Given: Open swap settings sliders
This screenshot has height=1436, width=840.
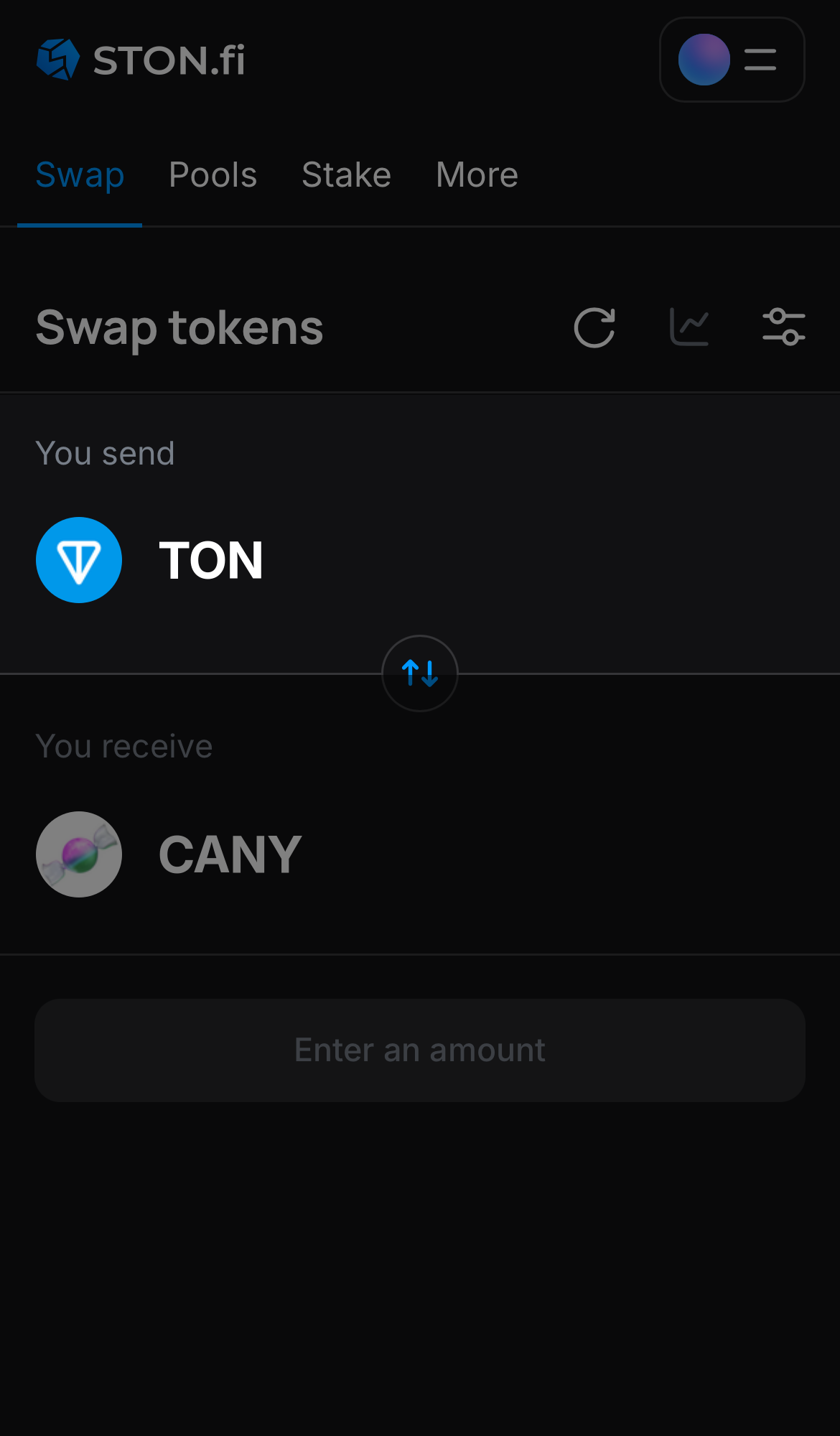Looking at the screenshot, I should (783, 327).
